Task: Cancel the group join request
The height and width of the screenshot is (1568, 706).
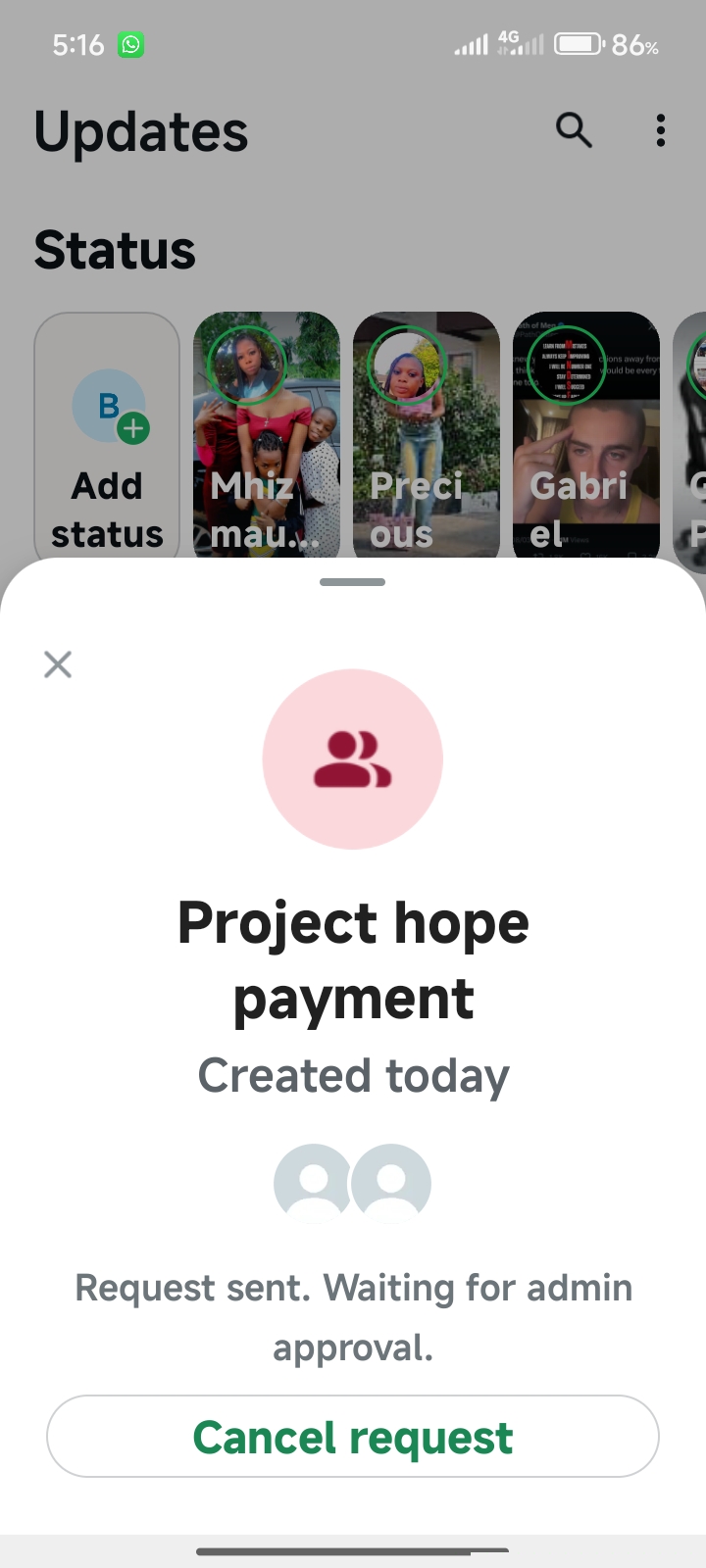Action: click(x=353, y=1437)
